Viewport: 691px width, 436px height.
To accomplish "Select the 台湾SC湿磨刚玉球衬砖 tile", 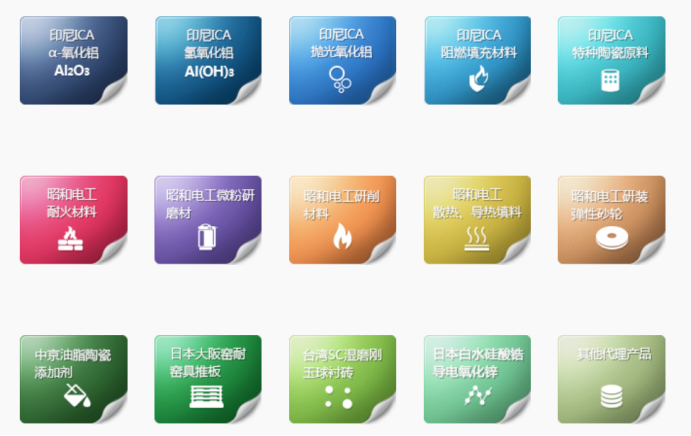I will [x=342, y=379].
